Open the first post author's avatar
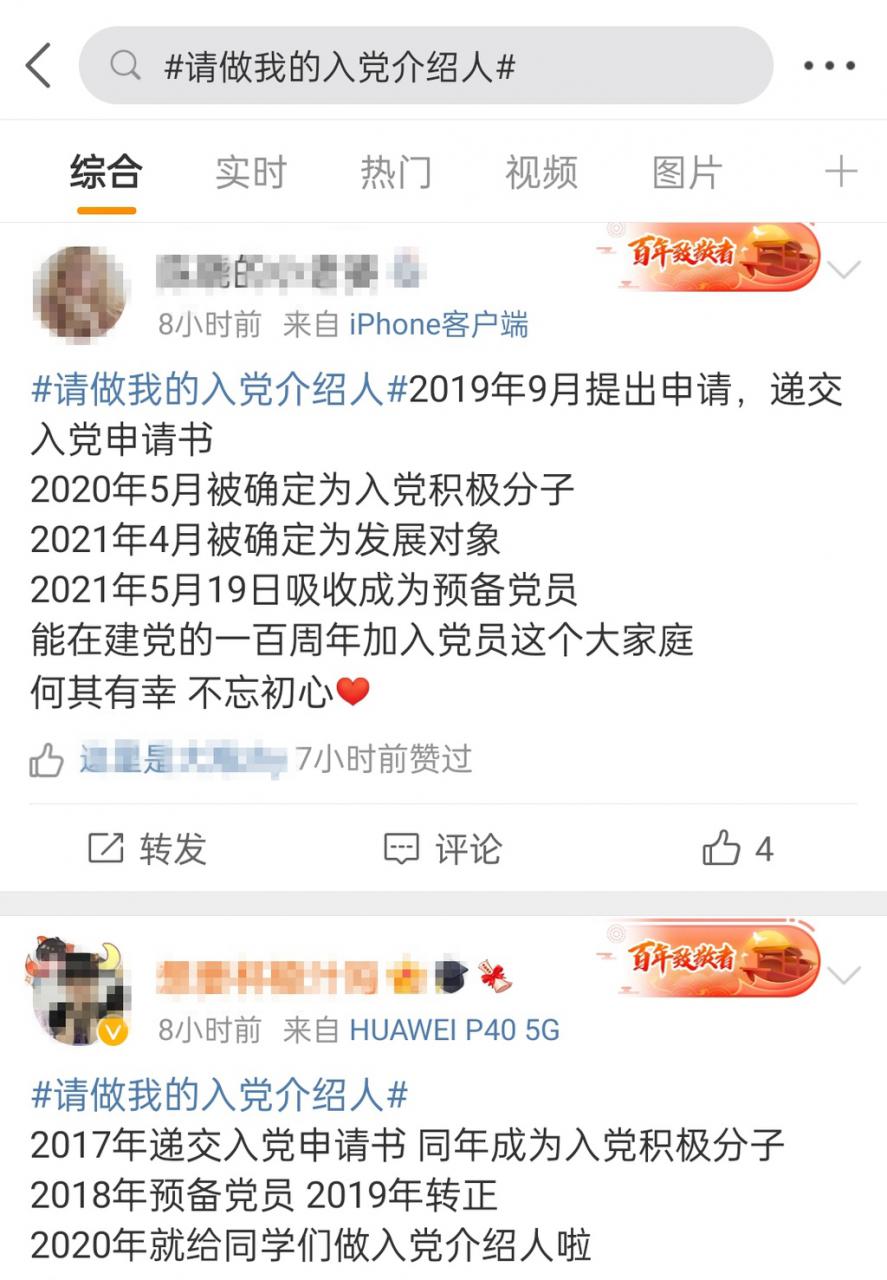Screen dimensions: 887x1280 (78, 293)
